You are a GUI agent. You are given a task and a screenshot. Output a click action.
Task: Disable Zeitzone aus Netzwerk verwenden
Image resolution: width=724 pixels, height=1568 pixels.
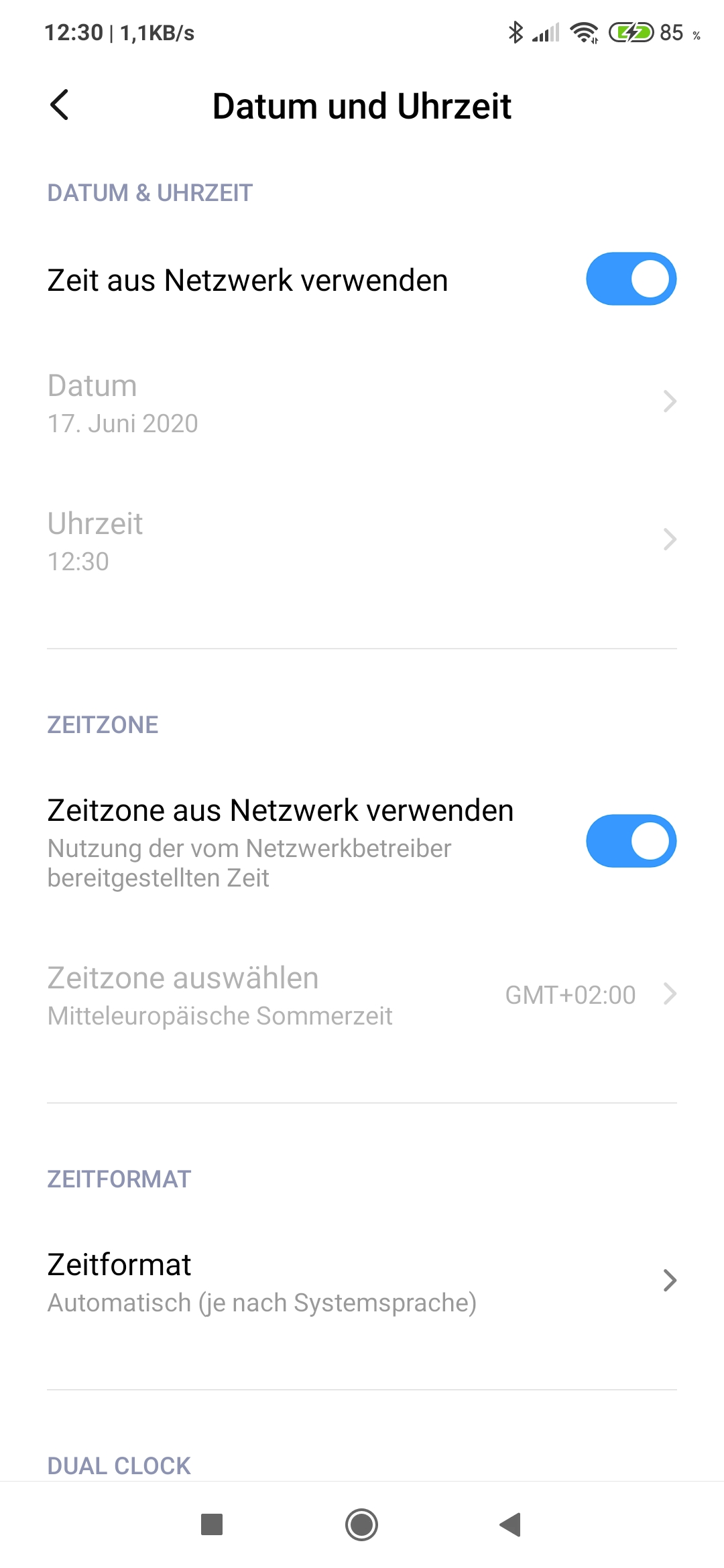click(630, 841)
